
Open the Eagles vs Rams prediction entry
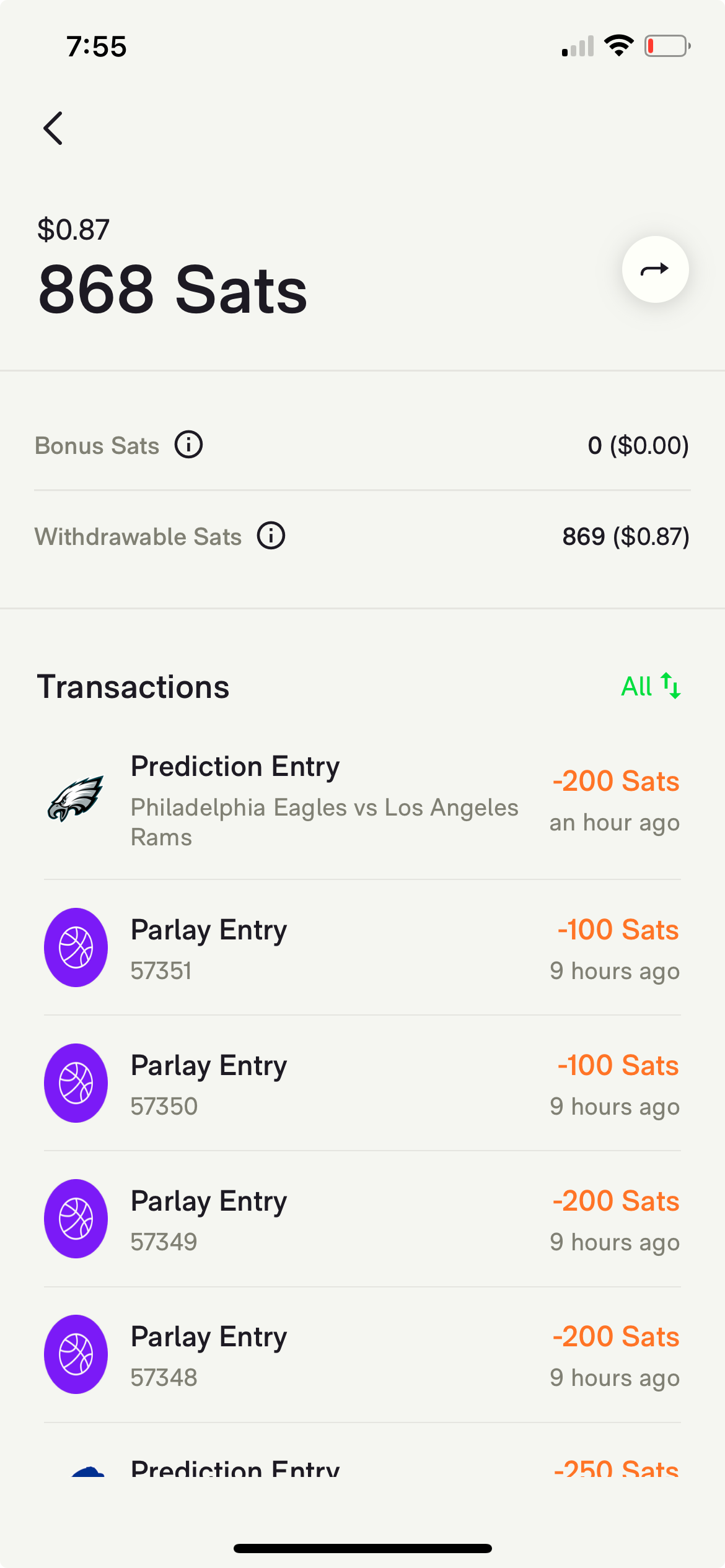[362, 800]
